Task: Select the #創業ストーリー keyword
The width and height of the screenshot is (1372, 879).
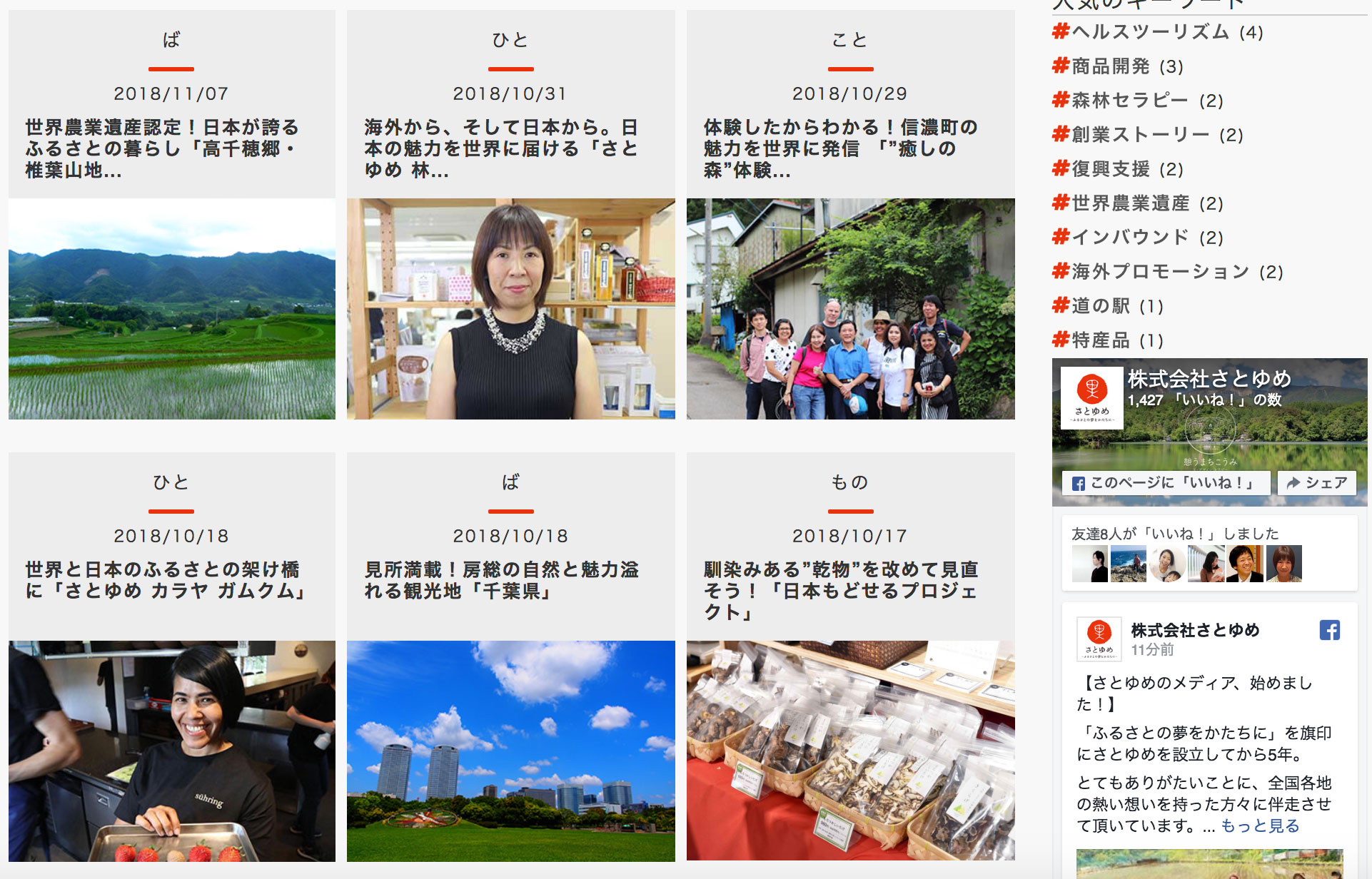Action: (1148, 135)
